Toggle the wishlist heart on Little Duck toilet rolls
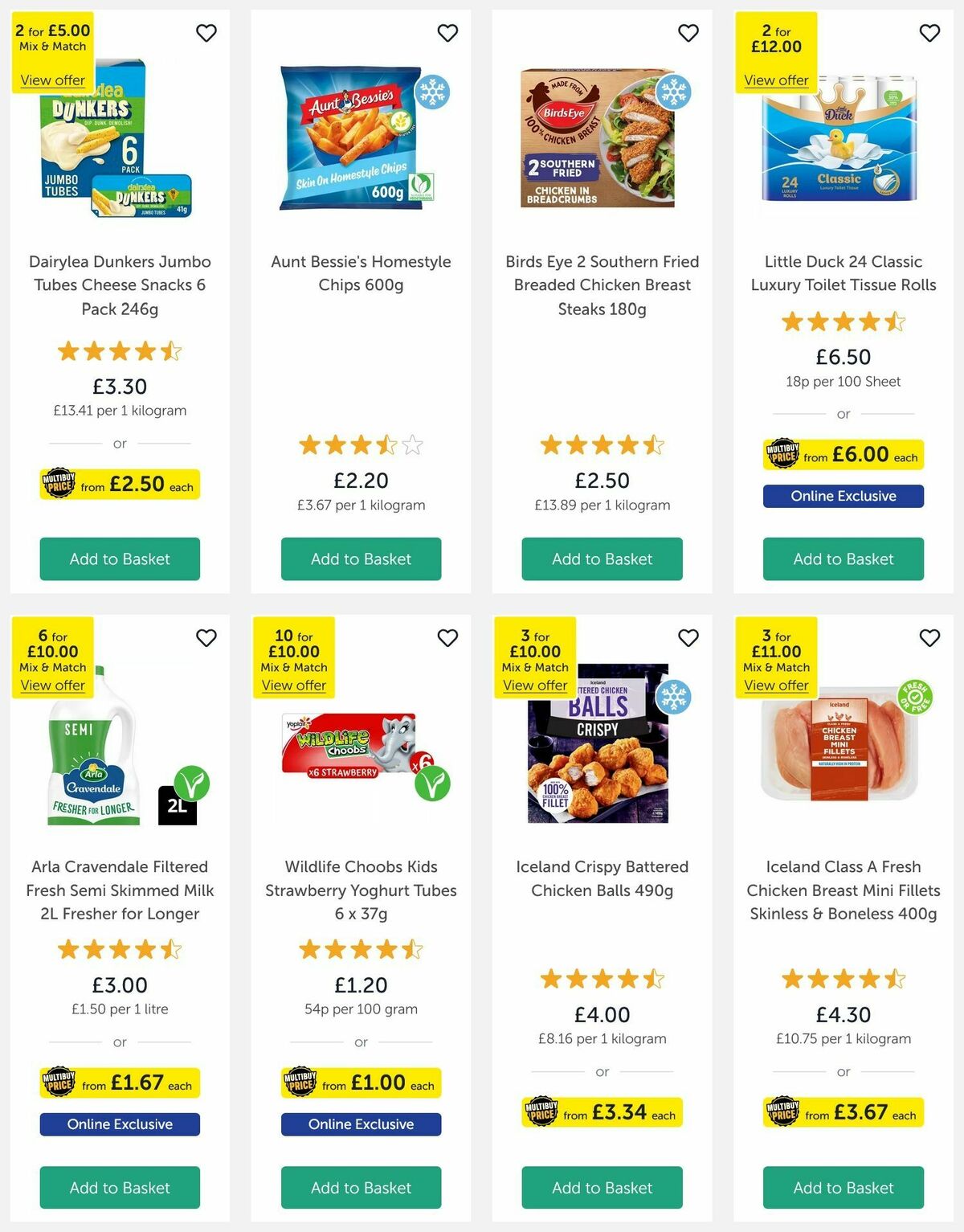The image size is (964, 1232). [x=929, y=34]
